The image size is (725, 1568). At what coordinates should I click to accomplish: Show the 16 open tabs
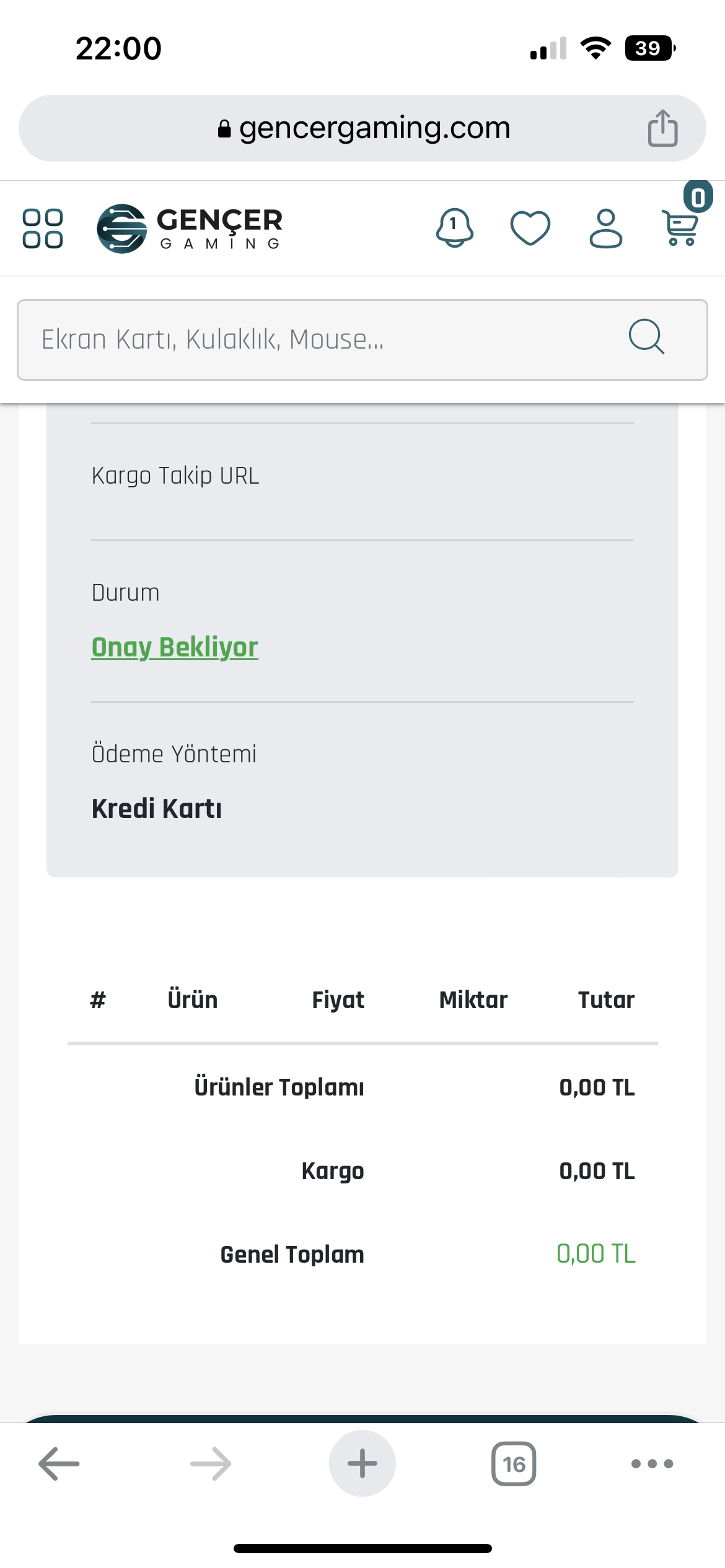[514, 1464]
